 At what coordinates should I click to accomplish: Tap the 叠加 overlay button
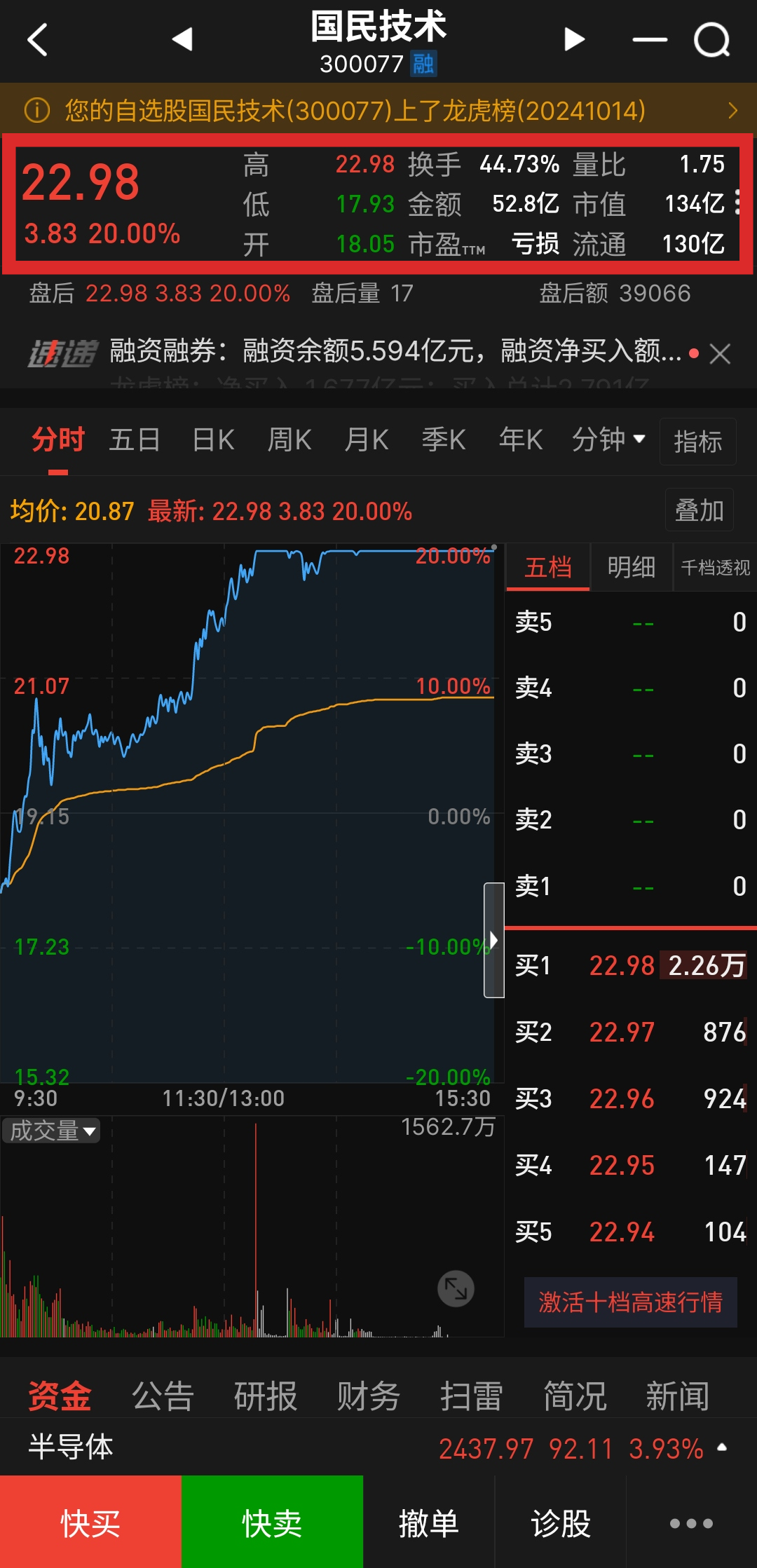(x=699, y=510)
